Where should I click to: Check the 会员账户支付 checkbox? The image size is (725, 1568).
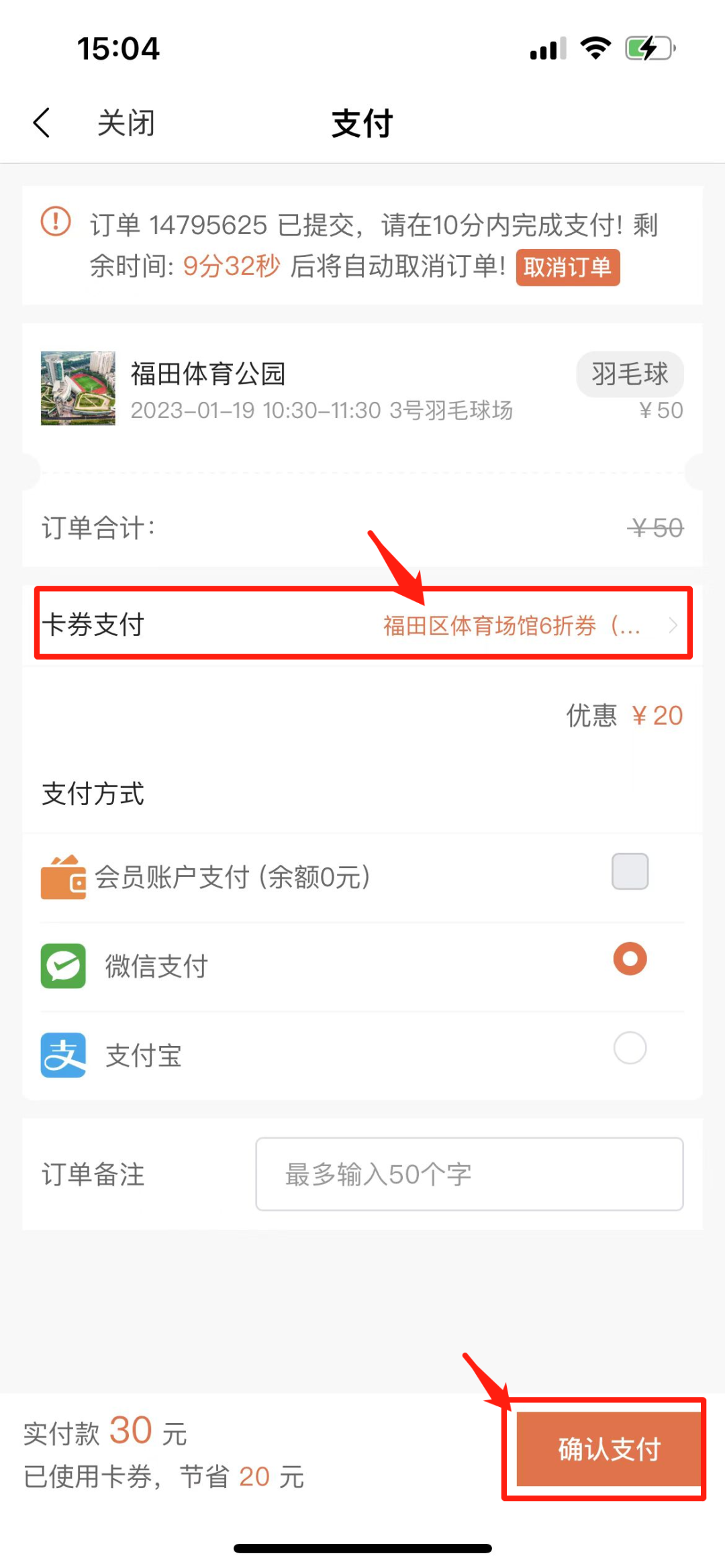coord(630,872)
